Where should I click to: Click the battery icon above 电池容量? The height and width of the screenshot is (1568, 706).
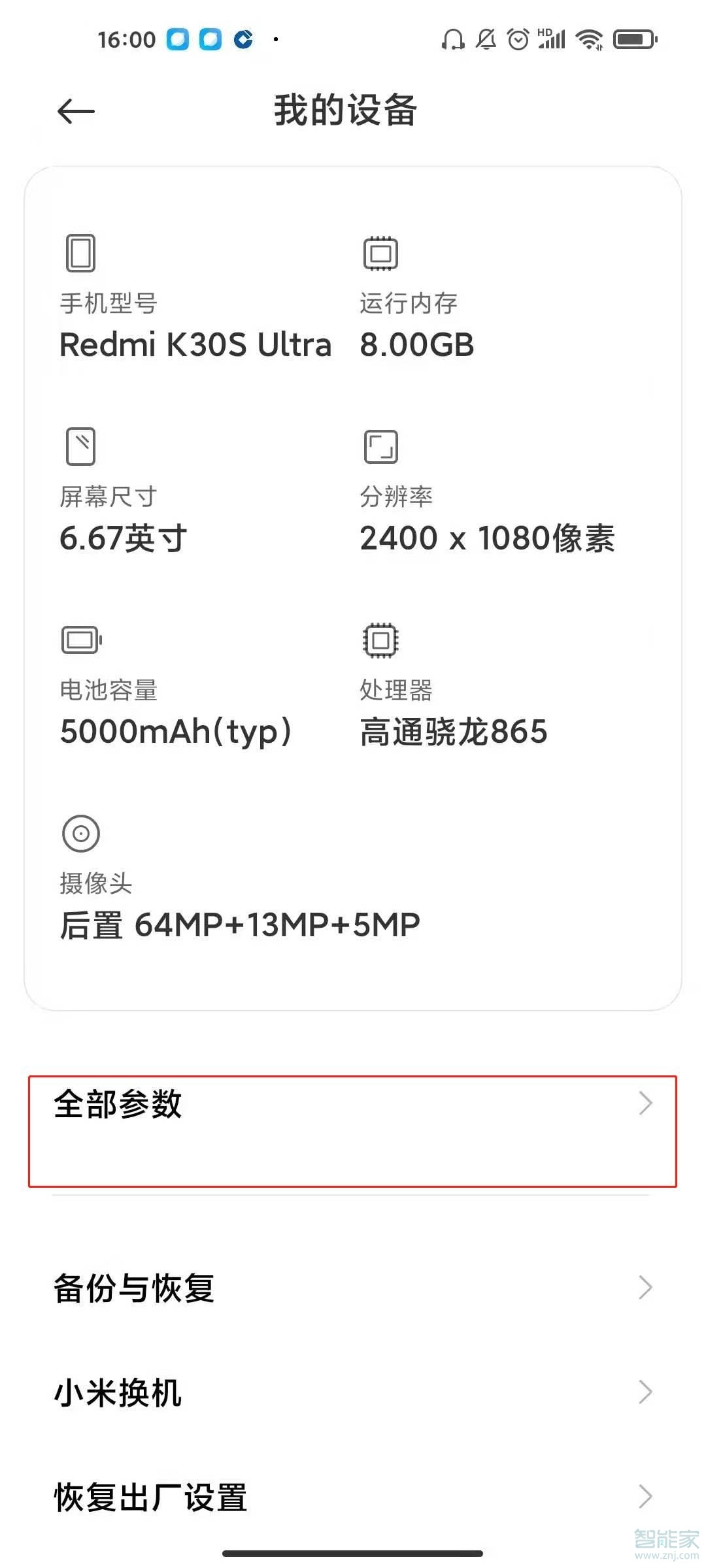coord(81,640)
